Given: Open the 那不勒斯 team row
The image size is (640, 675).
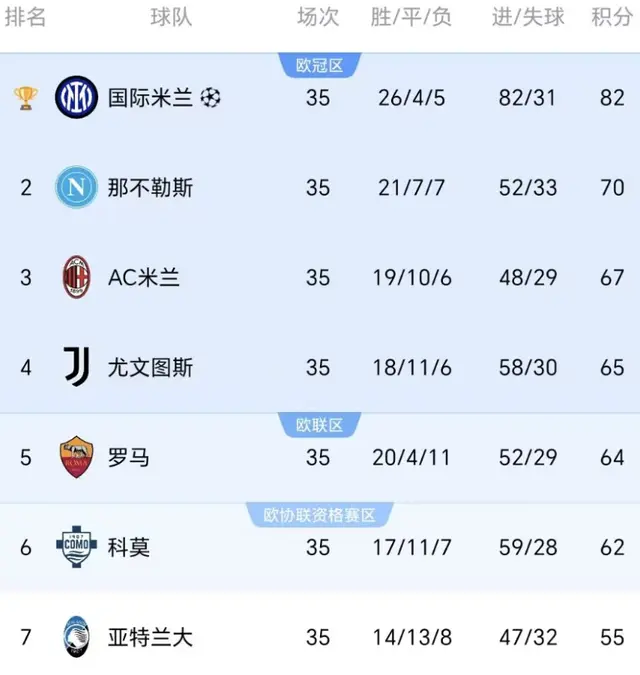Looking at the screenshot, I should [x=320, y=188].
